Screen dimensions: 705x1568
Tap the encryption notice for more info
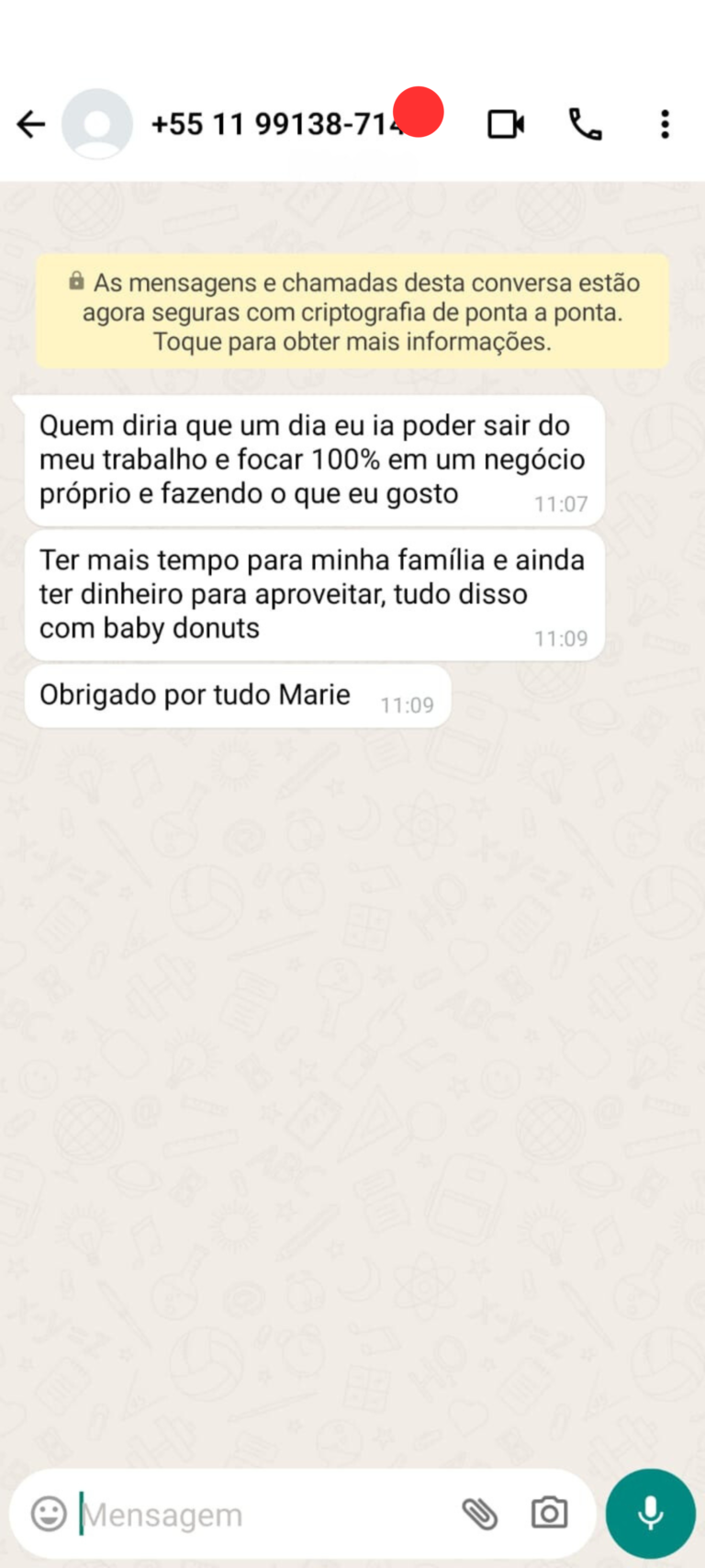point(352,312)
